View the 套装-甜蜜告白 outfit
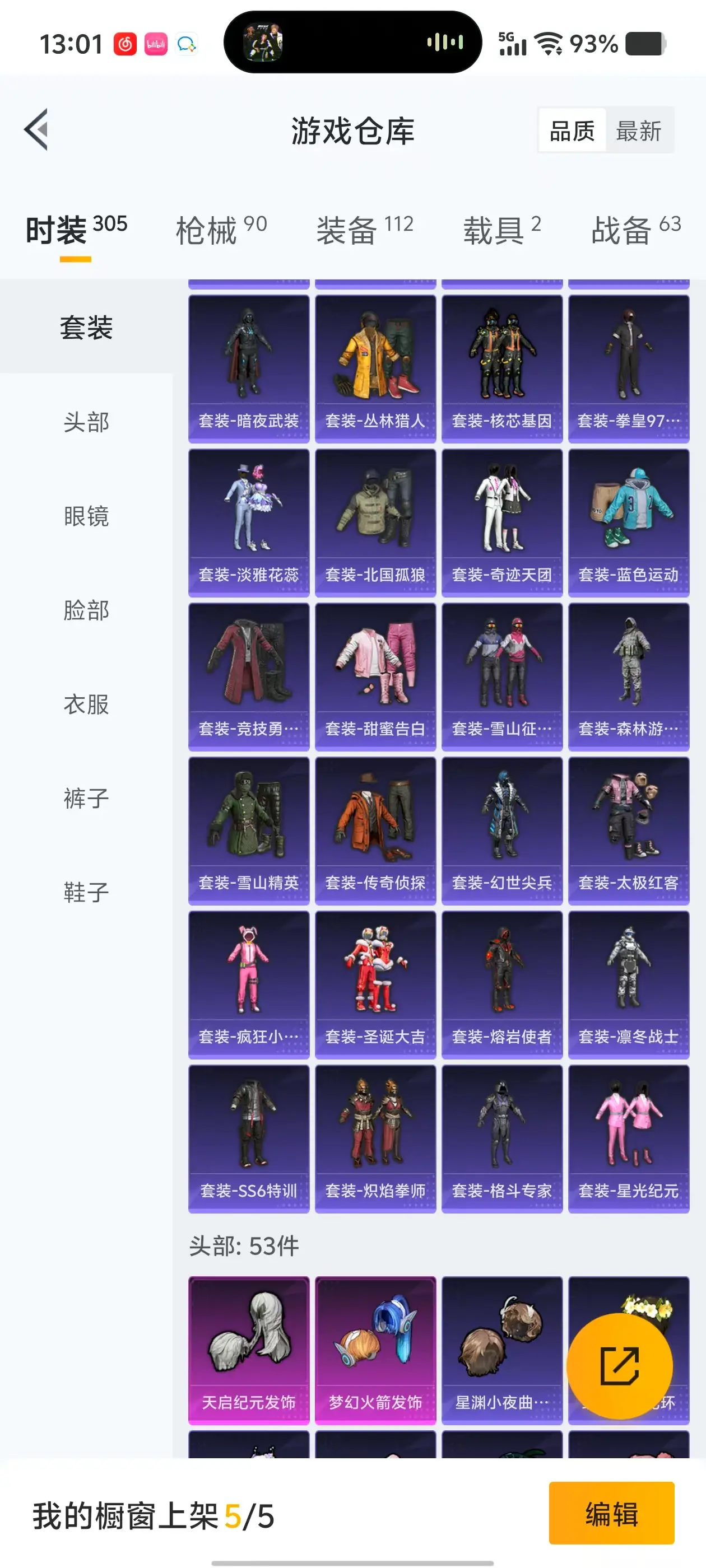This screenshot has width=706, height=1568. [375, 676]
